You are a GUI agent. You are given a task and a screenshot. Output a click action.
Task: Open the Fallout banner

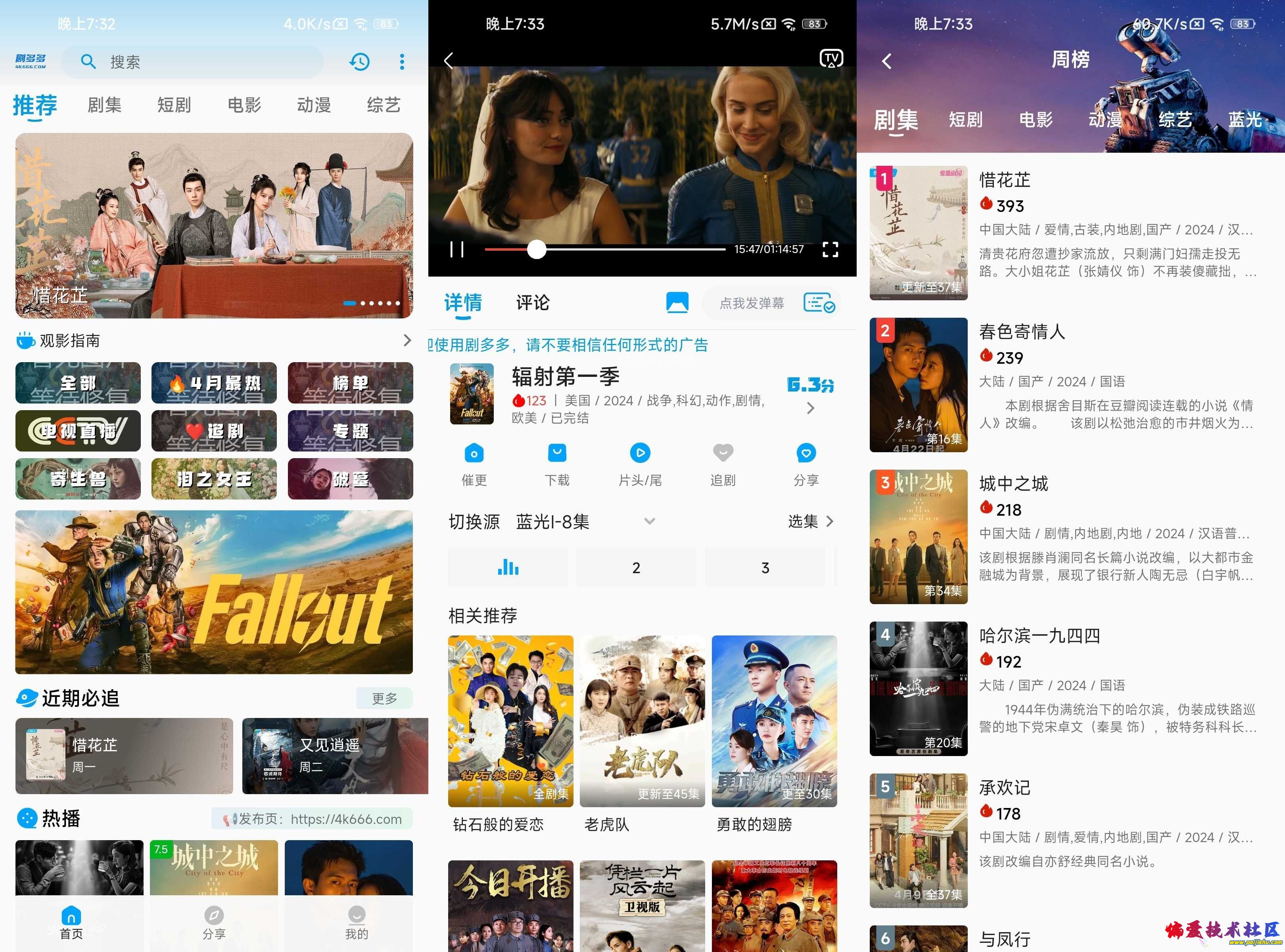(x=214, y=592)
